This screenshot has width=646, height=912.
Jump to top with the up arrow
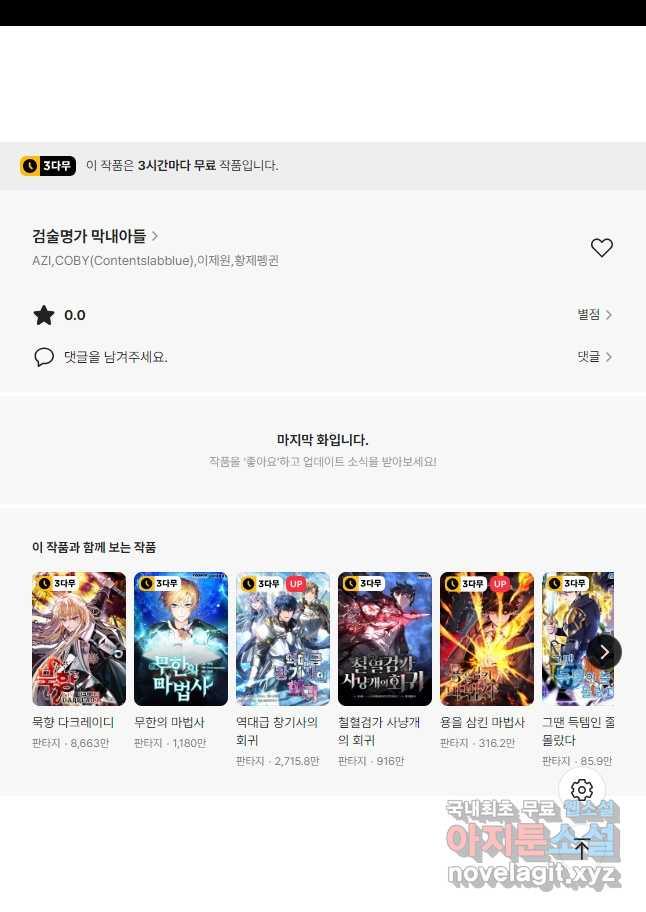coord(582,849)
